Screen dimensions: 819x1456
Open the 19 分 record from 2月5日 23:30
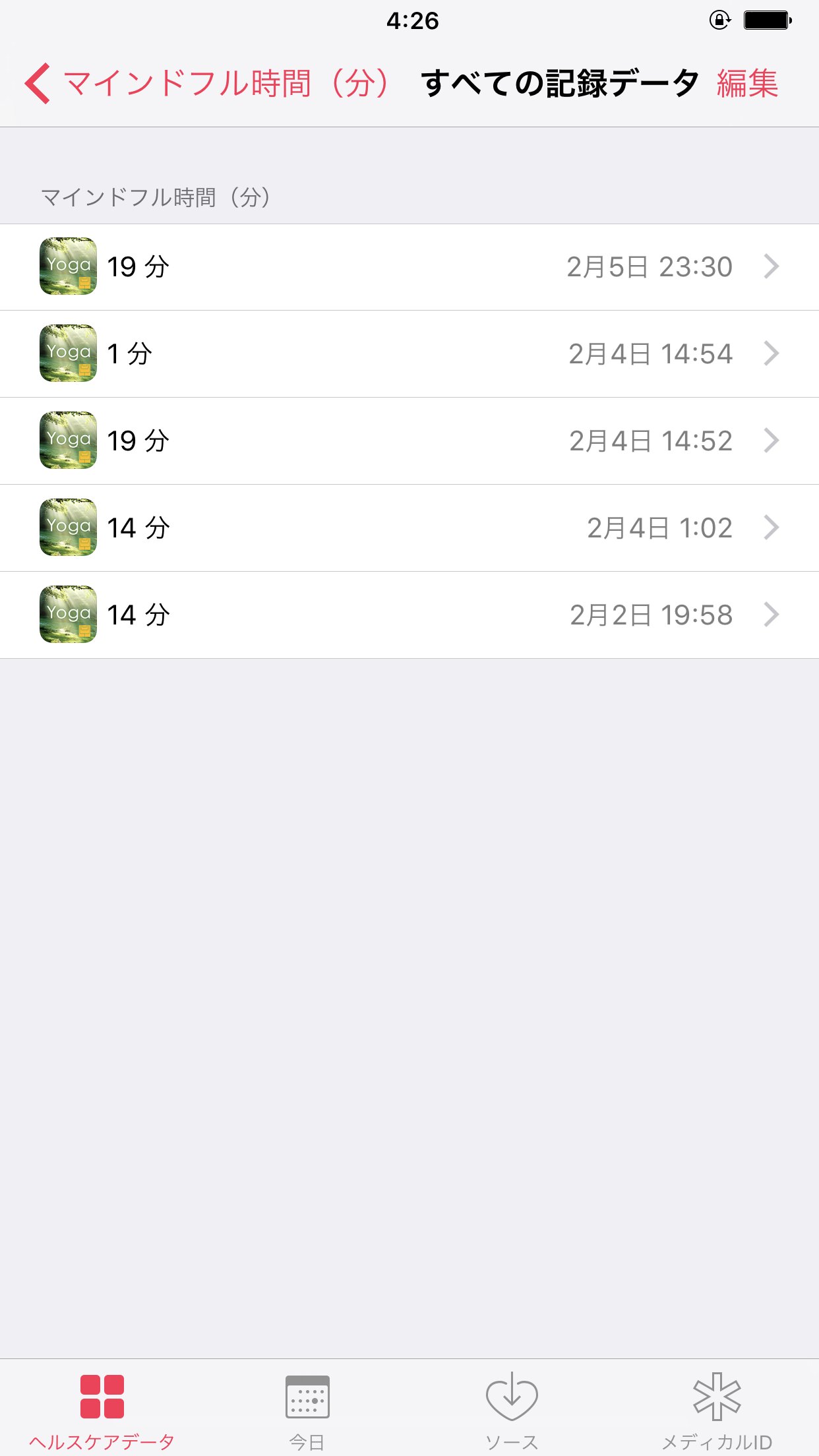click(x=409, y=267)
